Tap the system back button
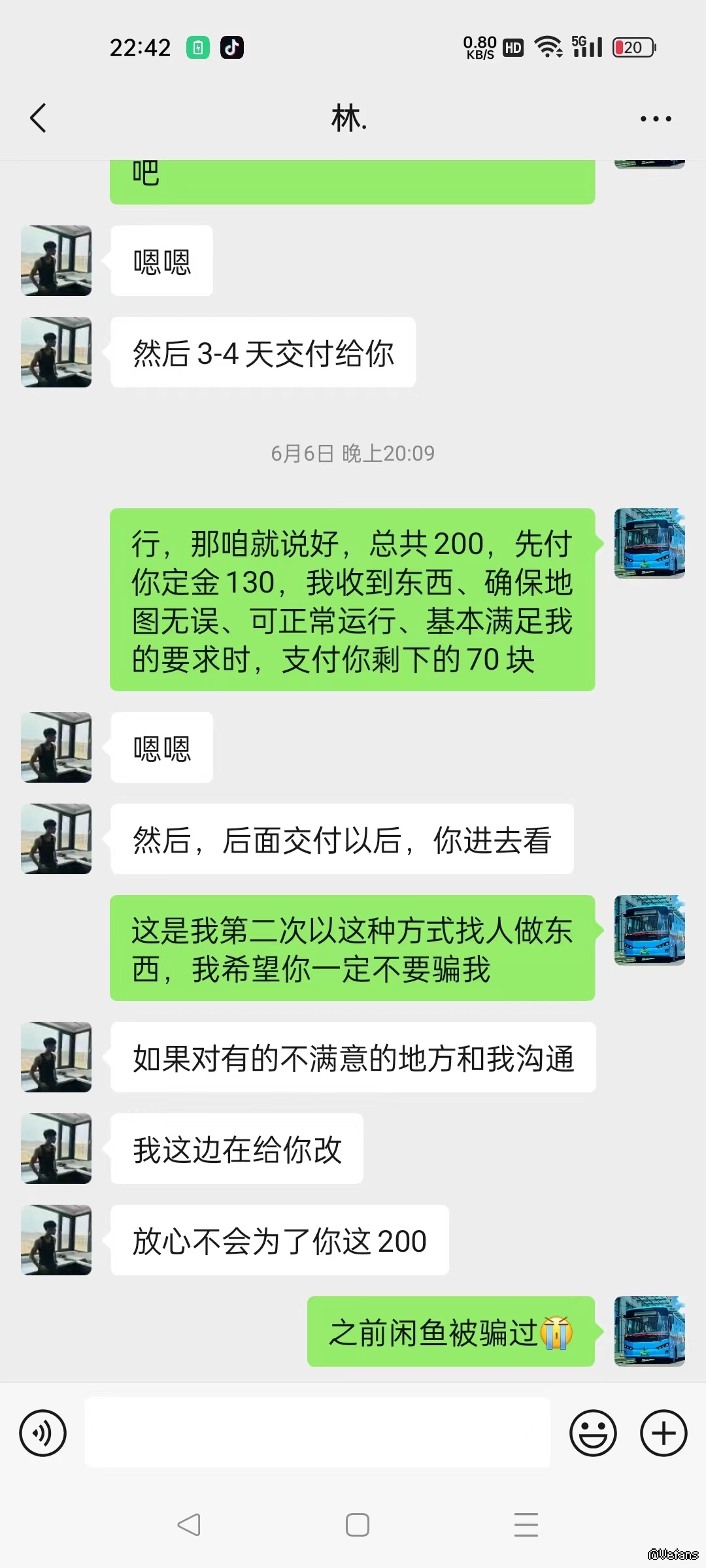Image resolution: width=706 pixels, height=1568 pixels. [x=189, y=1525]
